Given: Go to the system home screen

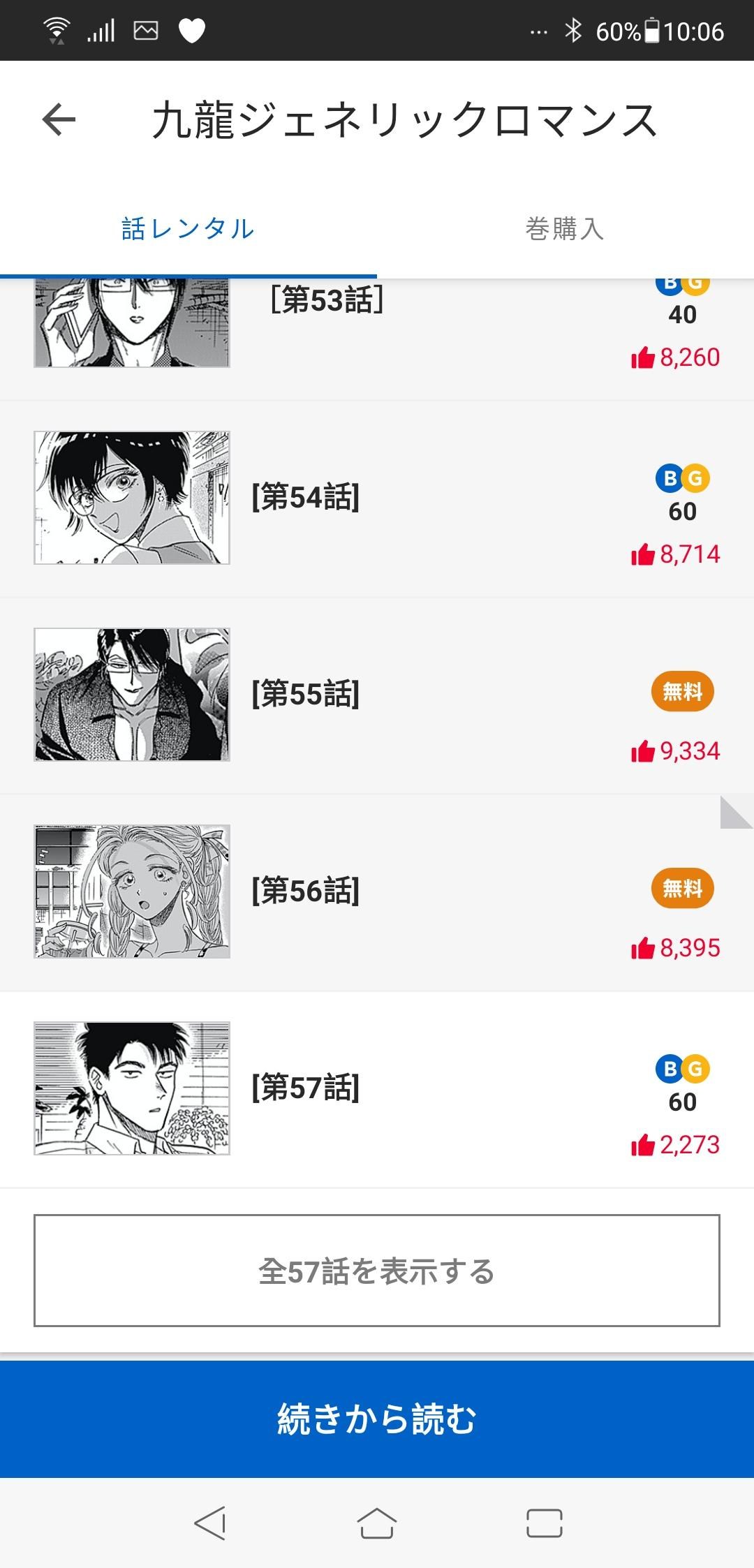Looking at the screenshot, I should click(376, 1523).
